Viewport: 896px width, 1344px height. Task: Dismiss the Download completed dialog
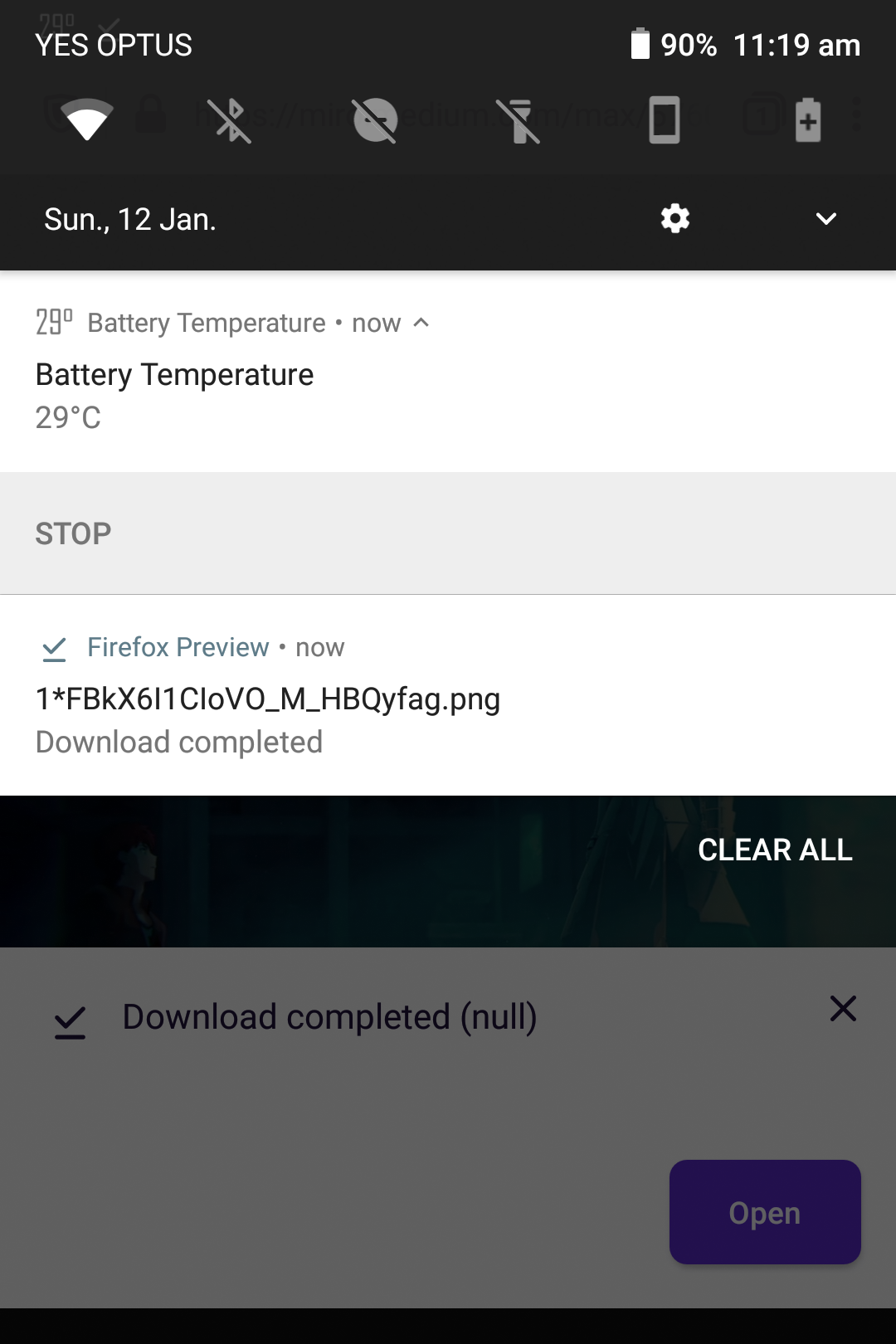843,1009
